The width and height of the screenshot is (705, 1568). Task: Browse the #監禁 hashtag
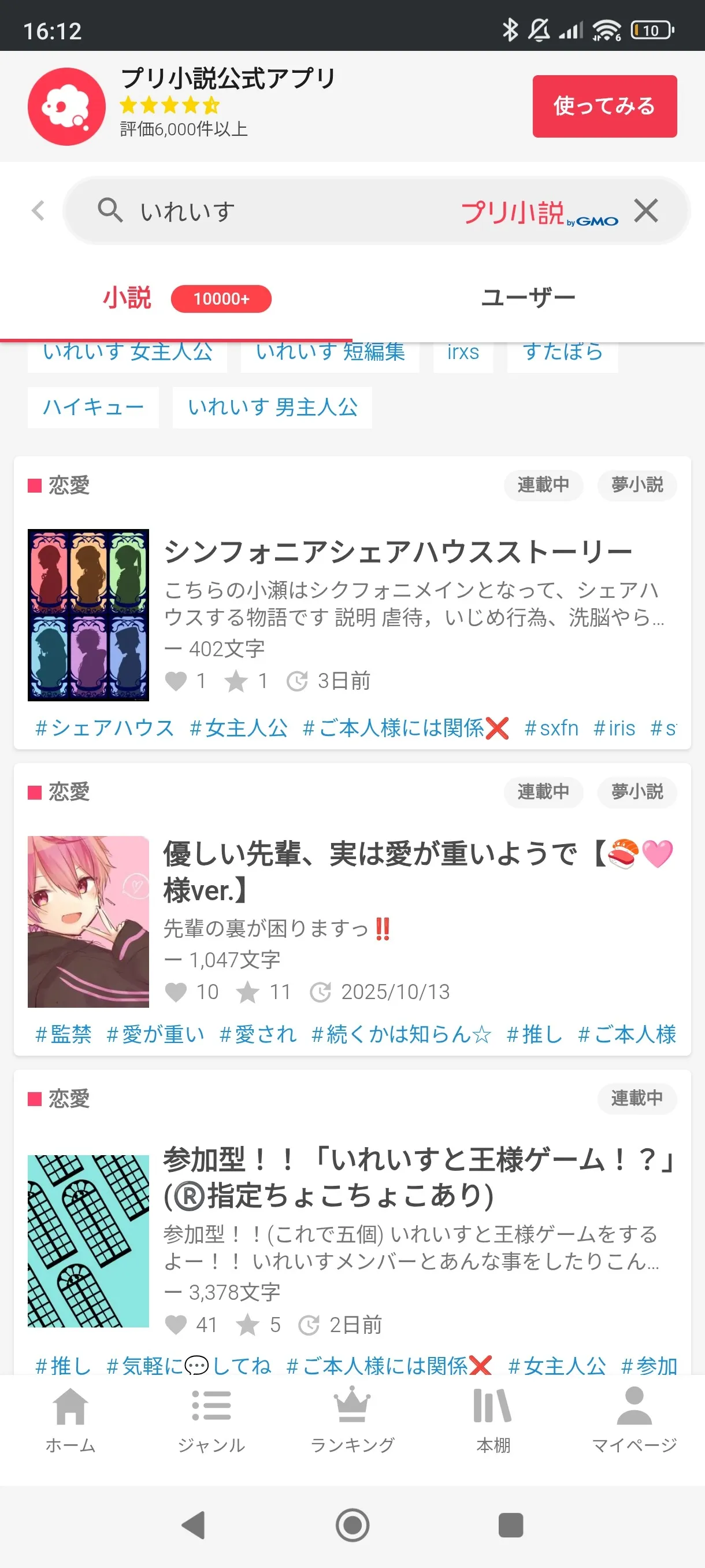[x=63, y=1034]
